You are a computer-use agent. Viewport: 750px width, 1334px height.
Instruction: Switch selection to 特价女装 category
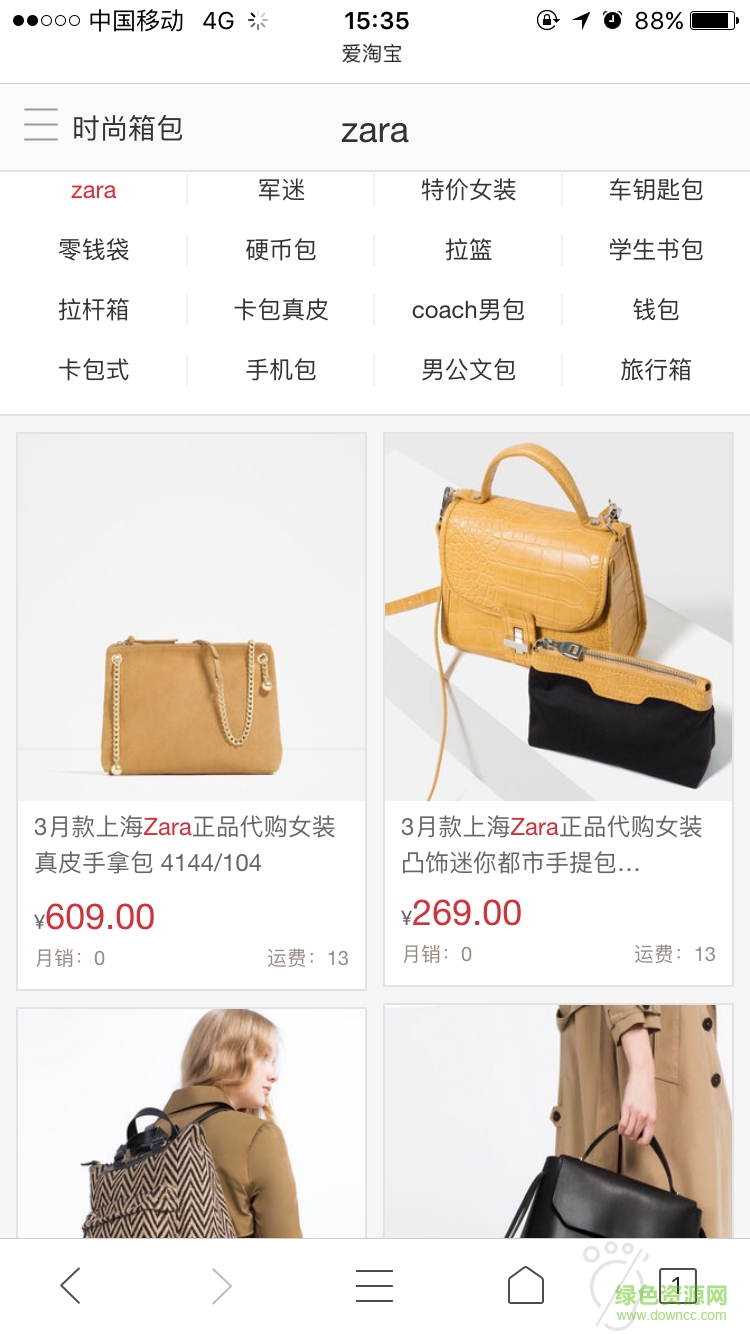(467, 190)
